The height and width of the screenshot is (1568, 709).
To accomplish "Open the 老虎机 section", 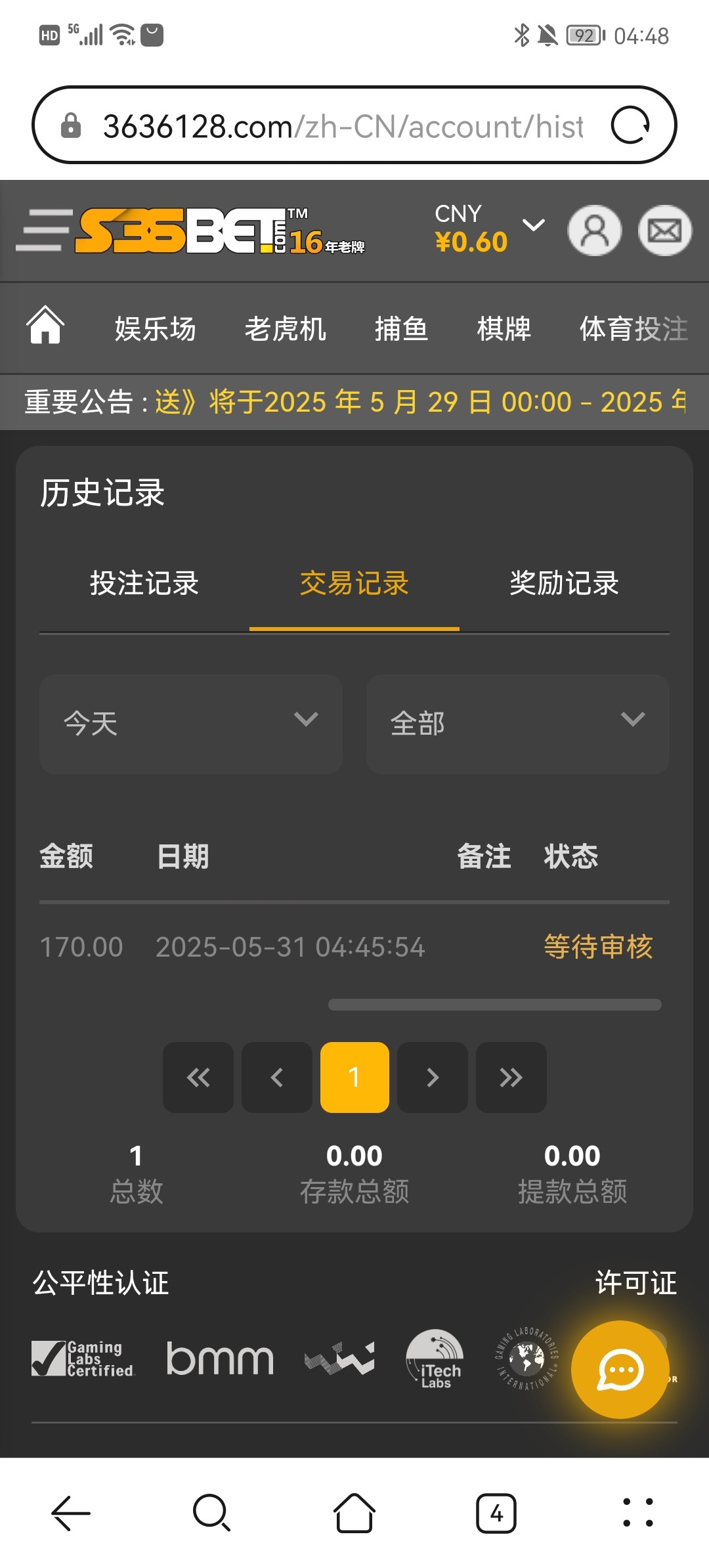I will pos(285,328).
